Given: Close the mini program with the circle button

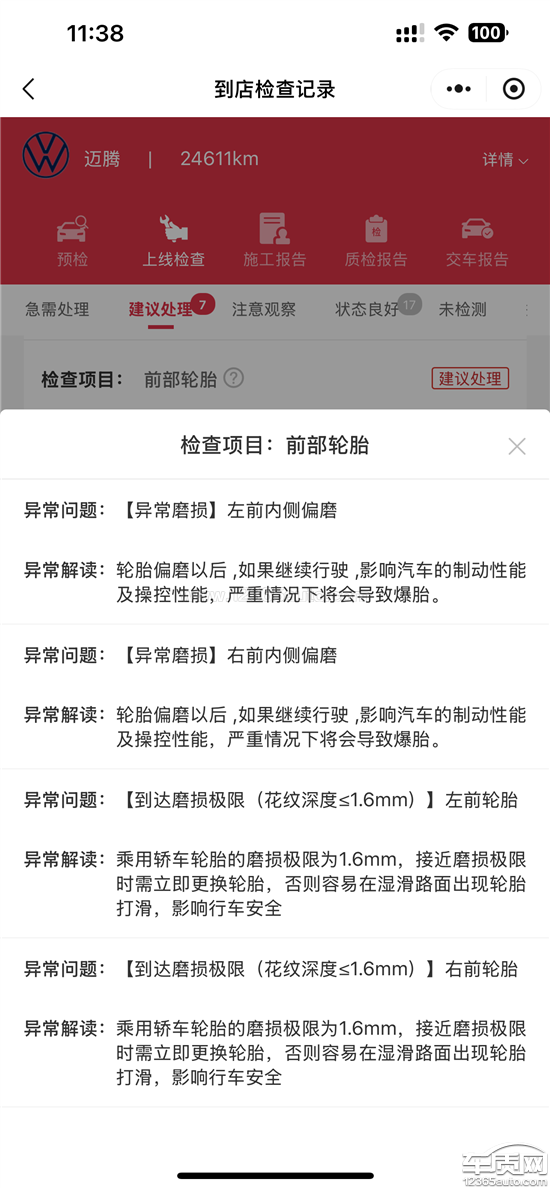Looking at the screenshot, I should click(514, 89).
